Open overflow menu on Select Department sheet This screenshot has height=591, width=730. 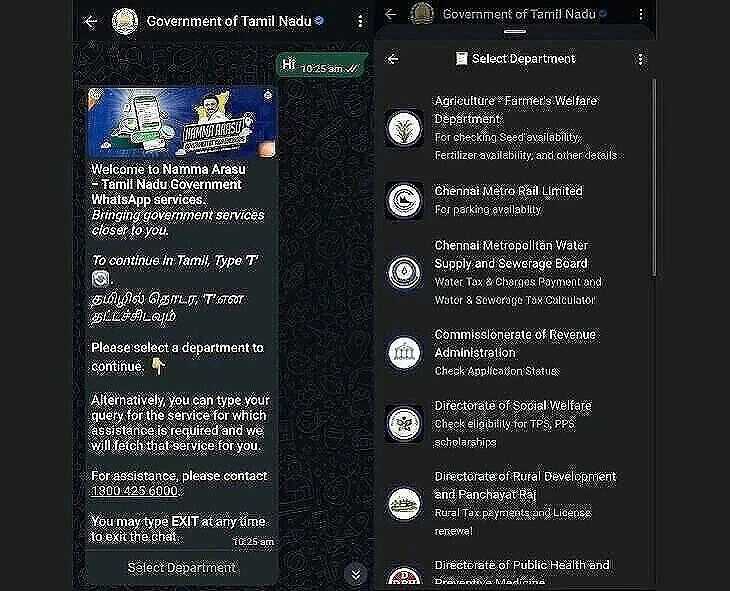[x=640, y=59]
